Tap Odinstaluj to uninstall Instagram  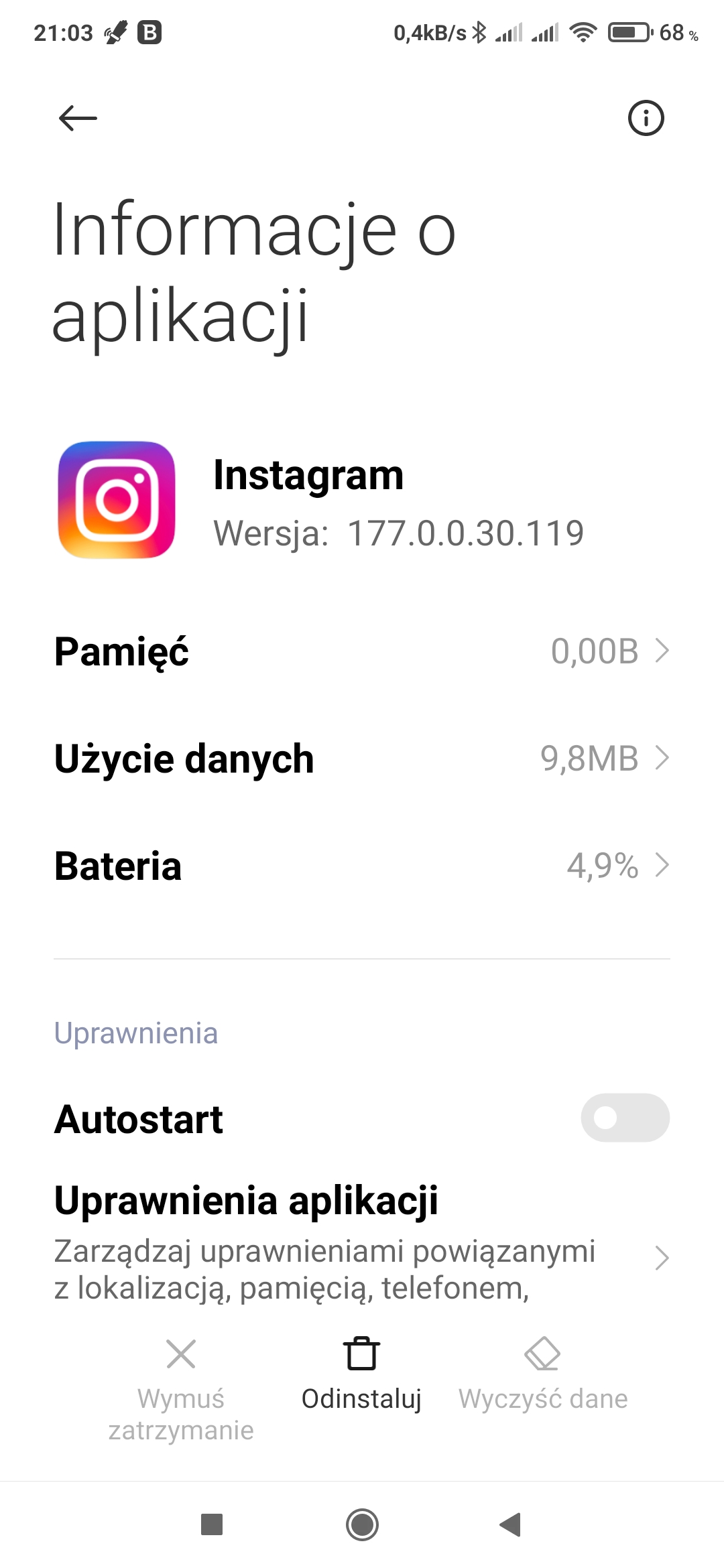pyautogui.click(x=361, y=1374)
